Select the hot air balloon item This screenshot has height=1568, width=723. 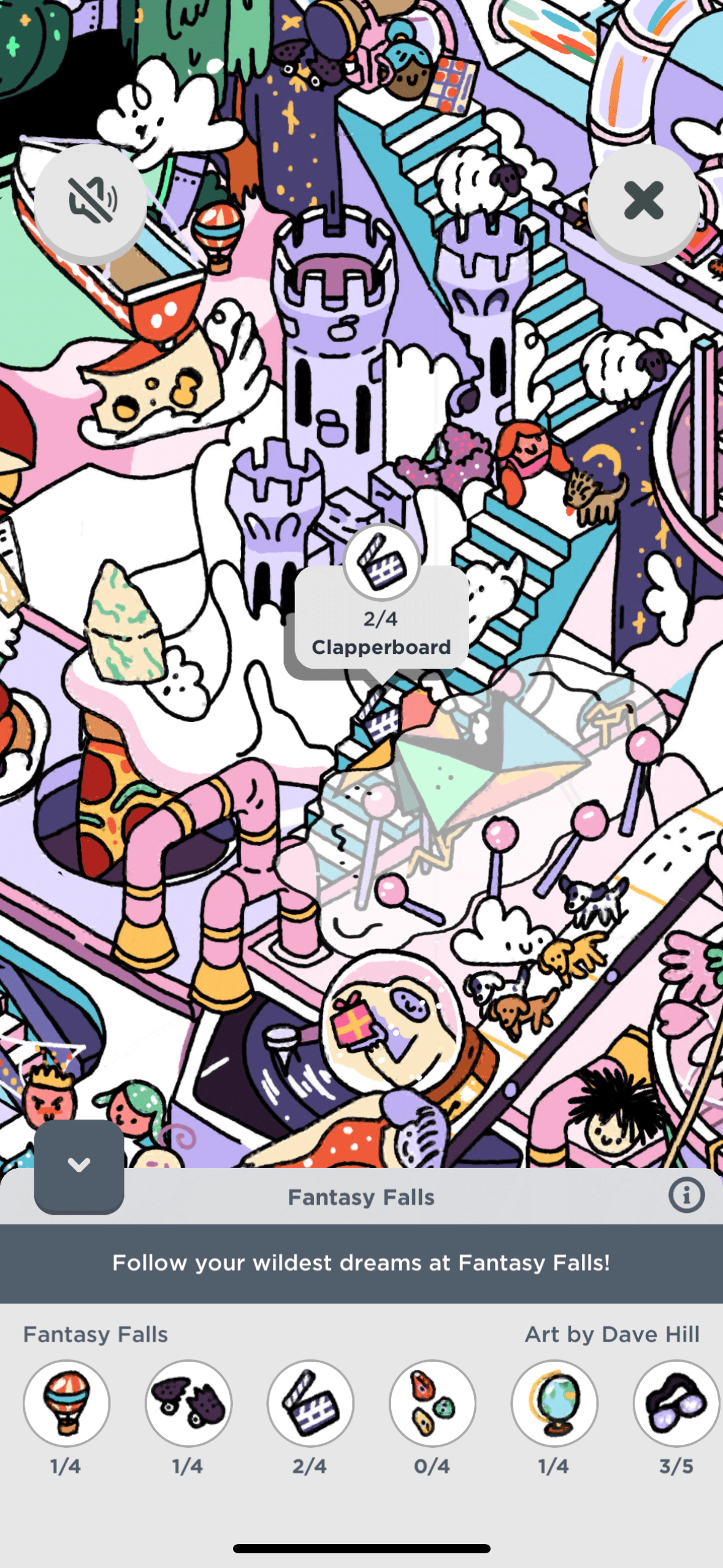tap(66, 1403)
